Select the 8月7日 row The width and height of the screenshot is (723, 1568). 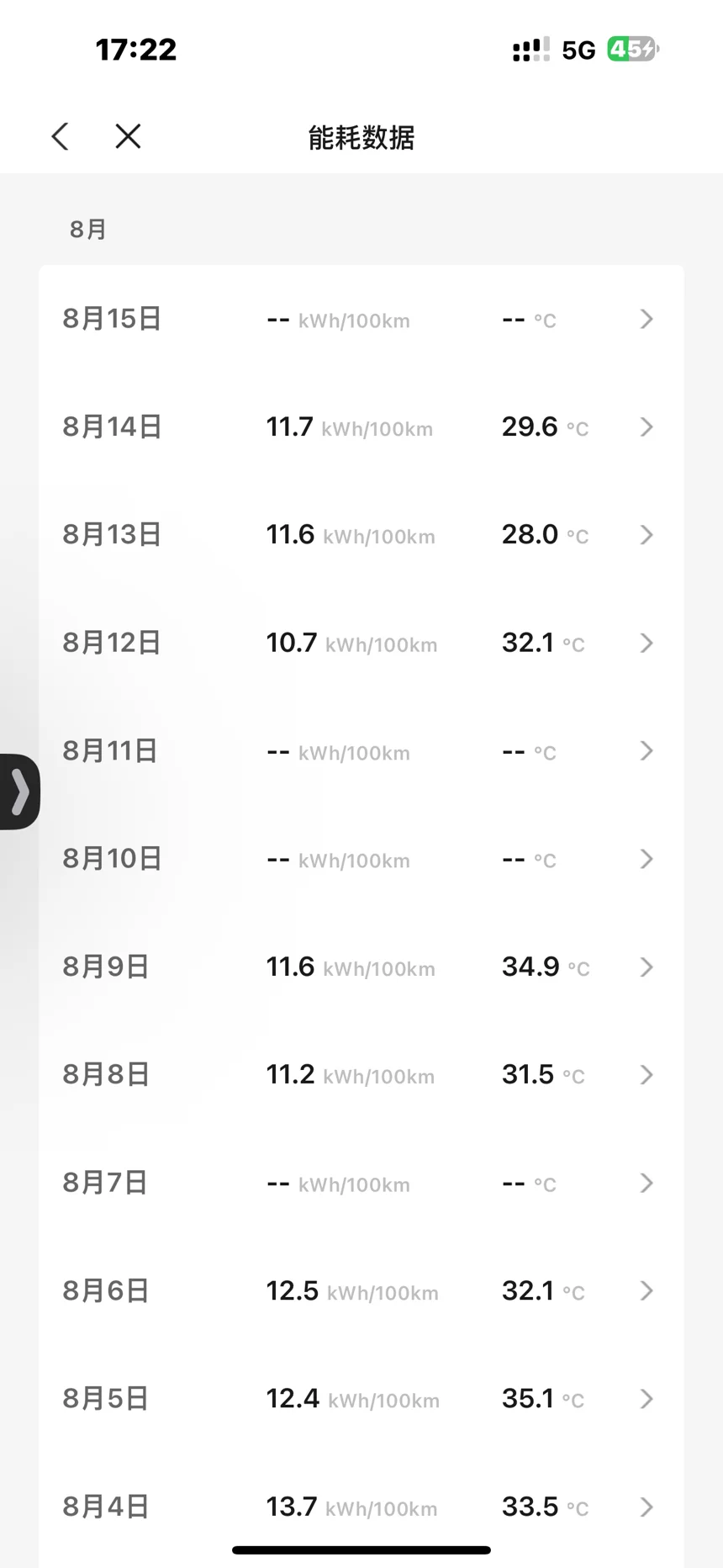click(x=361, y=1182)
